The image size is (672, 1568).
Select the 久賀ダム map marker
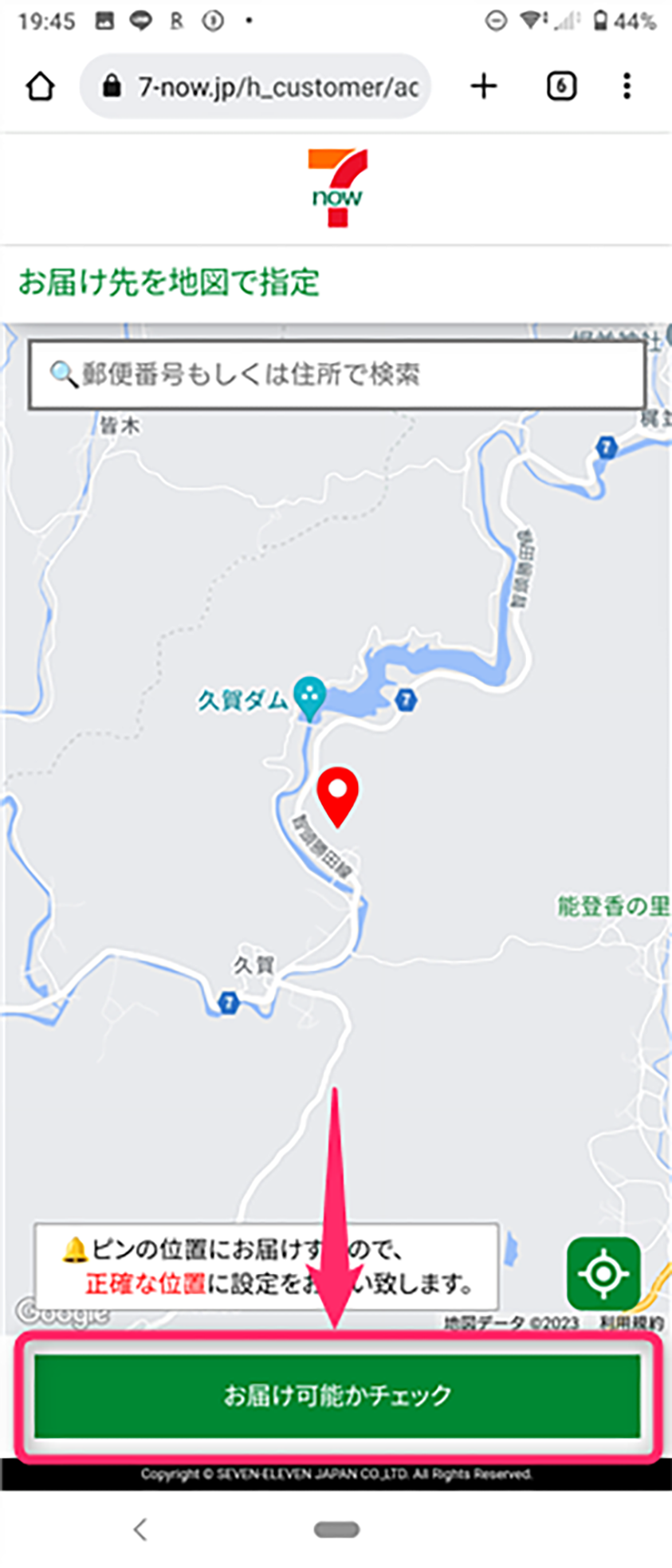coord(308,697)
